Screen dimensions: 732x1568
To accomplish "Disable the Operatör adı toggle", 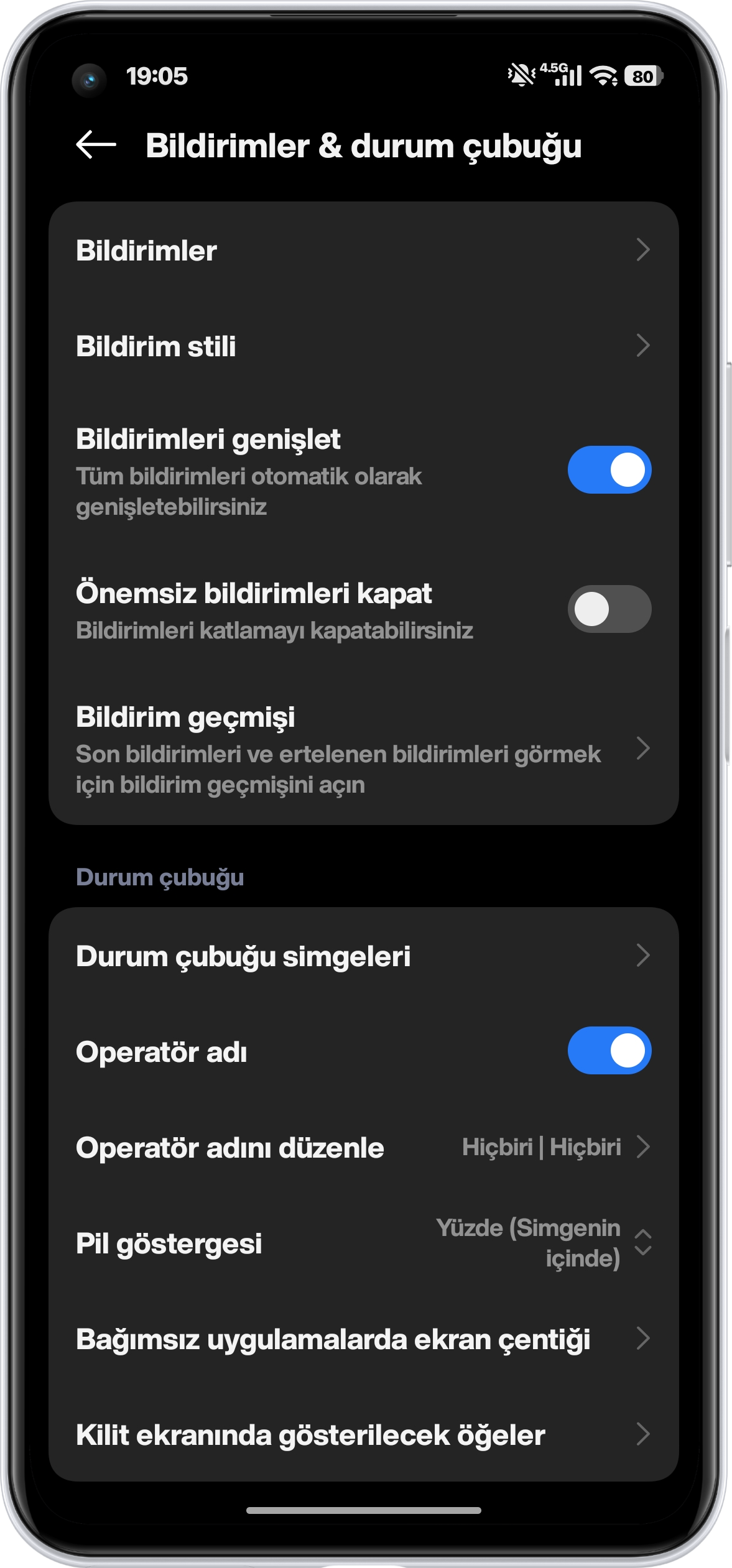I will tap(609, 1051).
